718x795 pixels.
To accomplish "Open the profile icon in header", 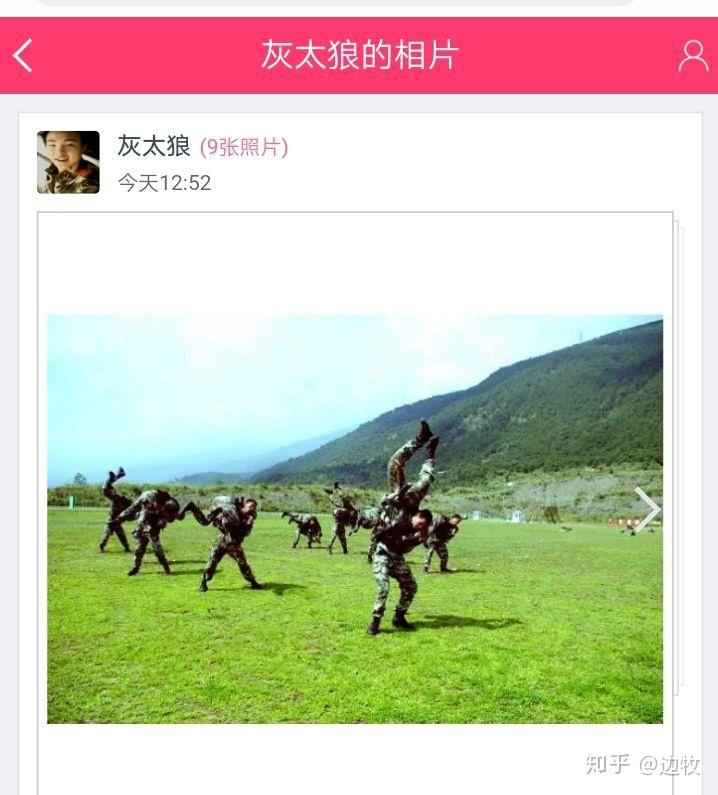I will pos(692,56).
